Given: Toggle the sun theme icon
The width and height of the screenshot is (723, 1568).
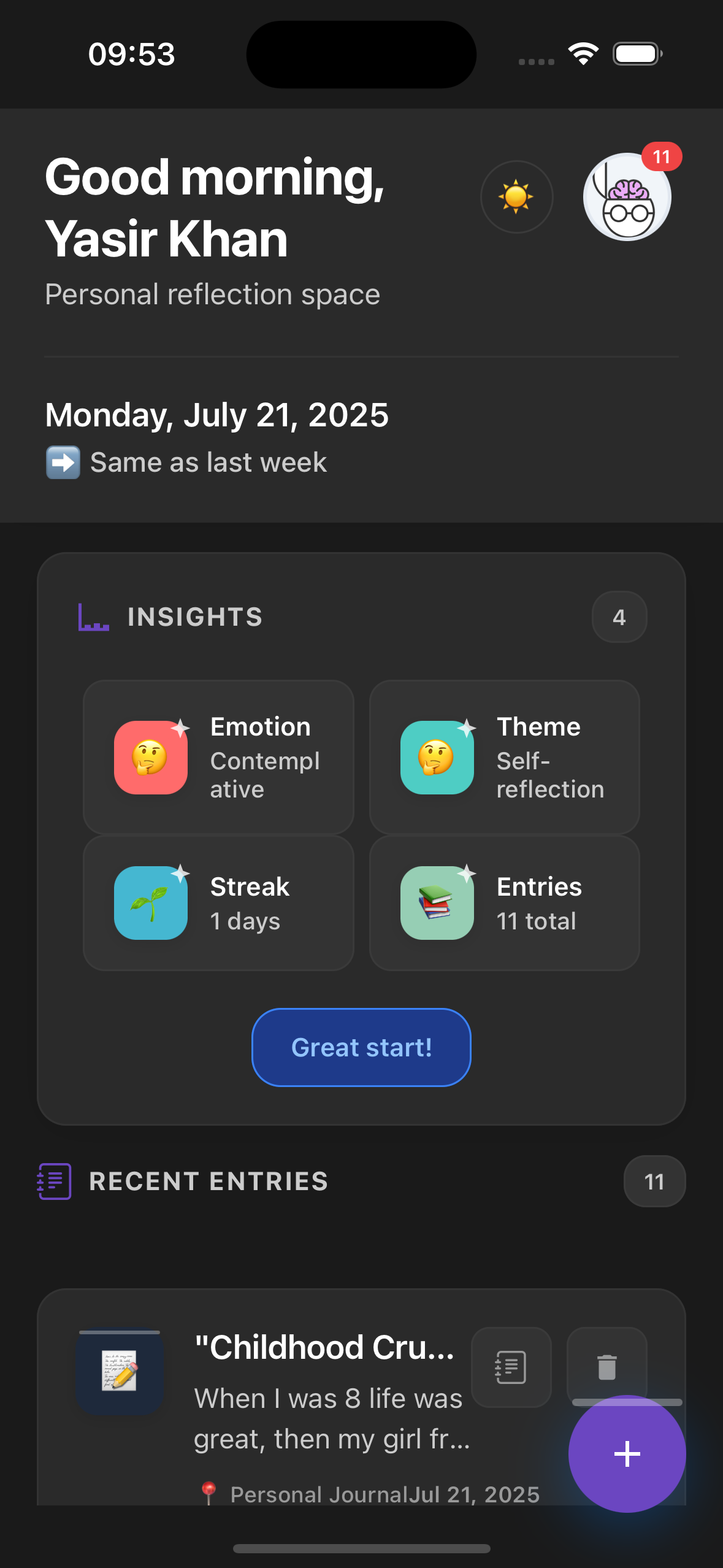Looking at the screenshot, I should [516, 197].
